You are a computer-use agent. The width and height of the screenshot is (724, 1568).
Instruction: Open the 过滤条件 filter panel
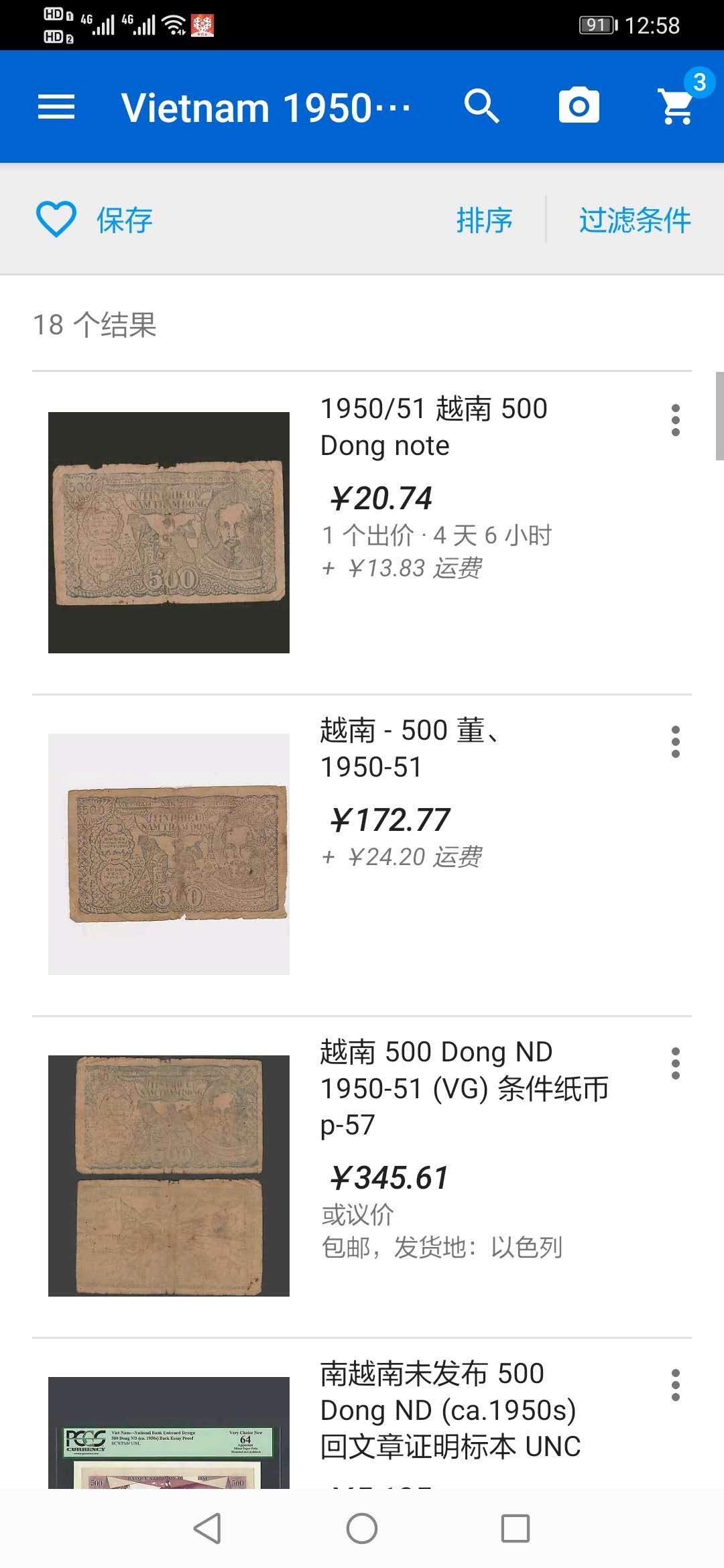click(635, 220)
